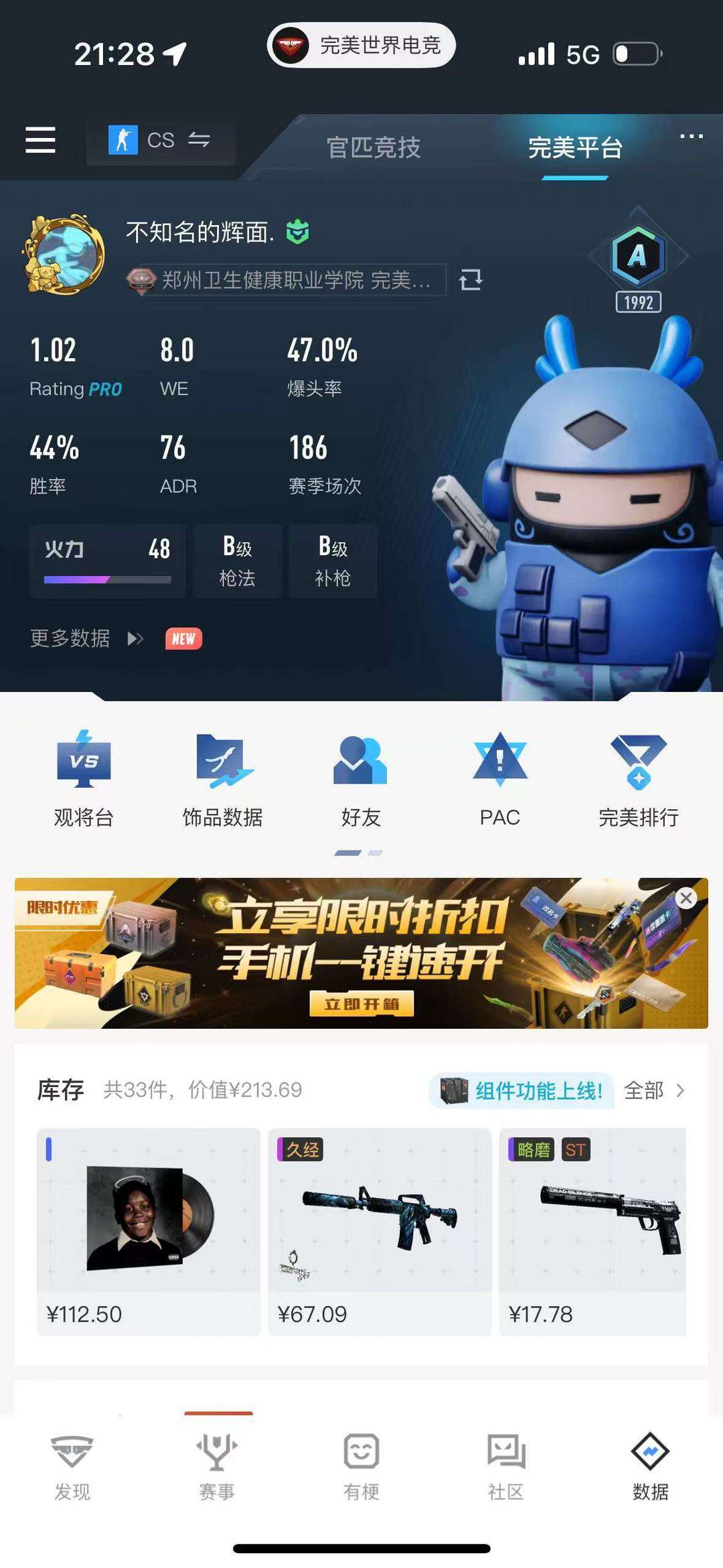View 全部 inventory items

click(654, 1090)
